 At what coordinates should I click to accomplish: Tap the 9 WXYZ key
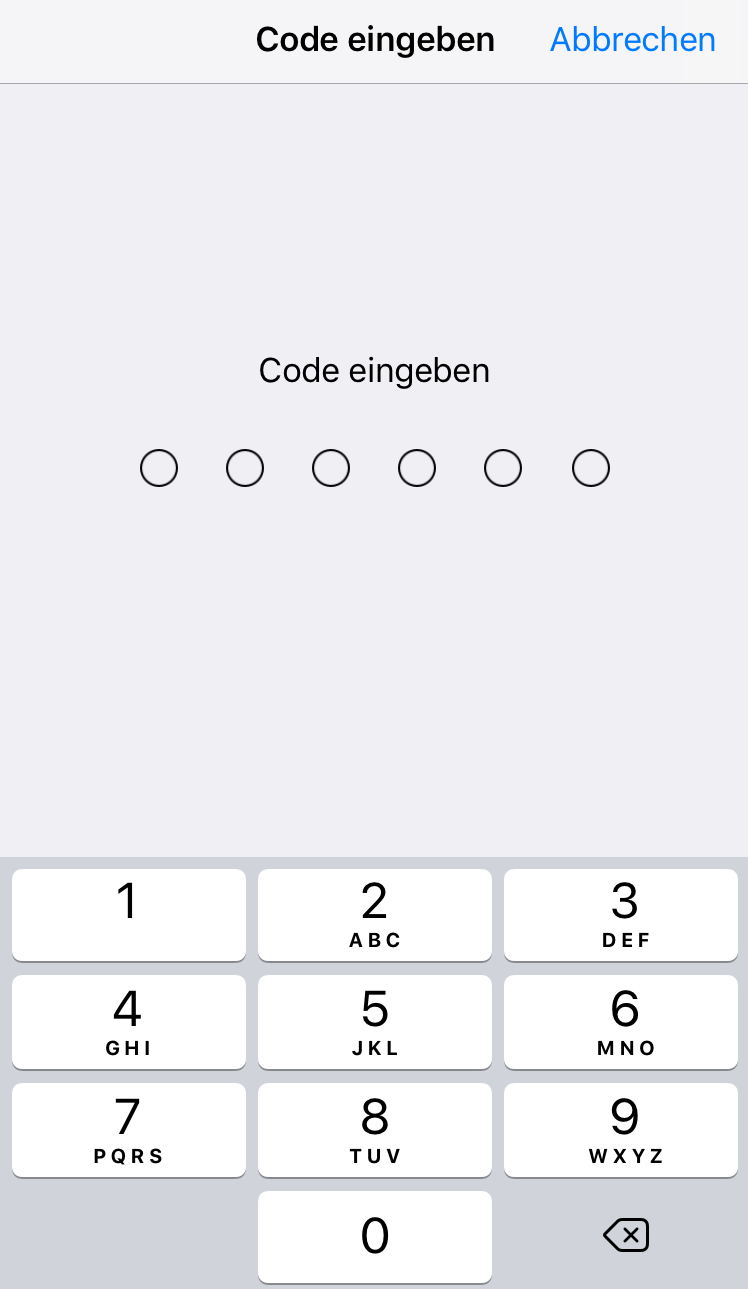point(621,1130)
